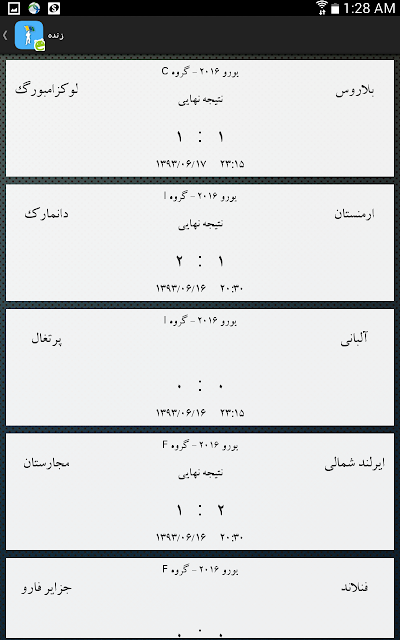Open the Finland vs Faroe Islands match
The width and height of the screenshot is (400, 640).
pos(200,598)
